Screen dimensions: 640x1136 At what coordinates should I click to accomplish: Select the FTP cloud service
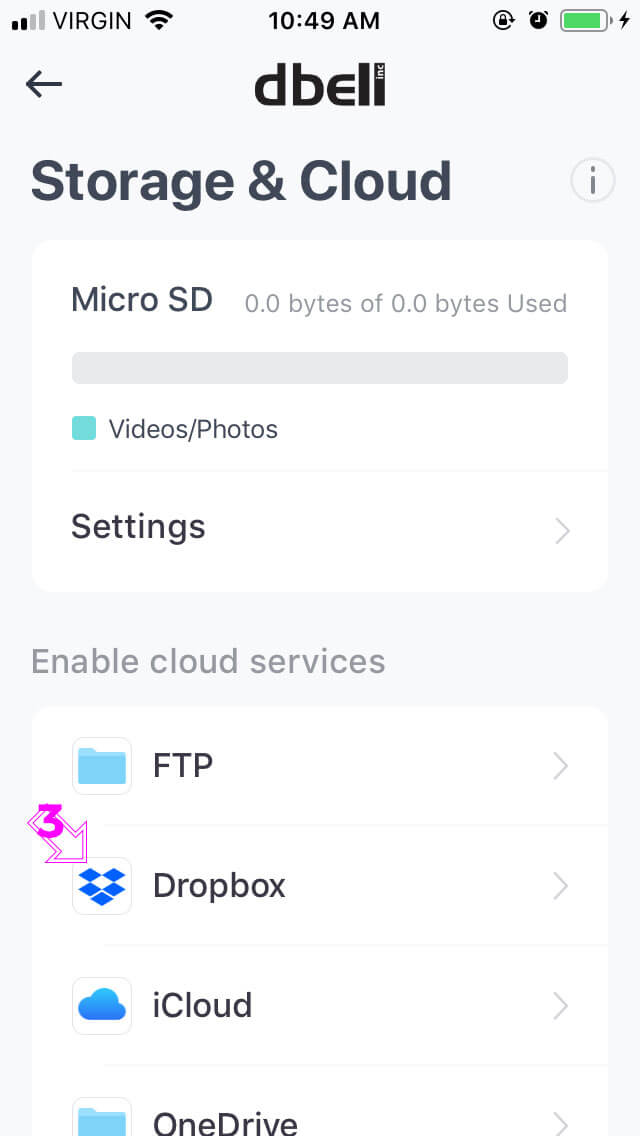click(320, 766)
